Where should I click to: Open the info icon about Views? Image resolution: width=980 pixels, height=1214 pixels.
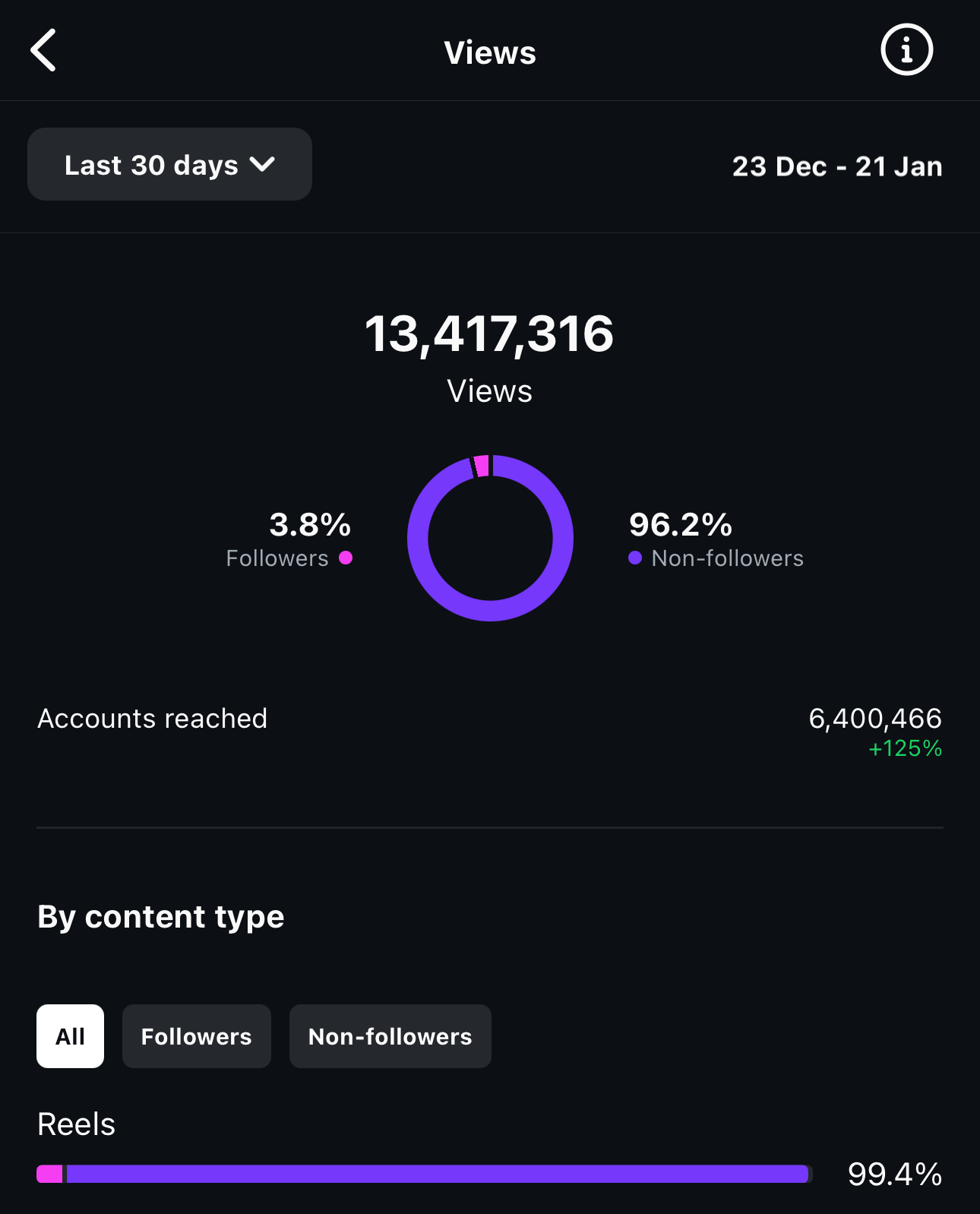pos(906,50)
